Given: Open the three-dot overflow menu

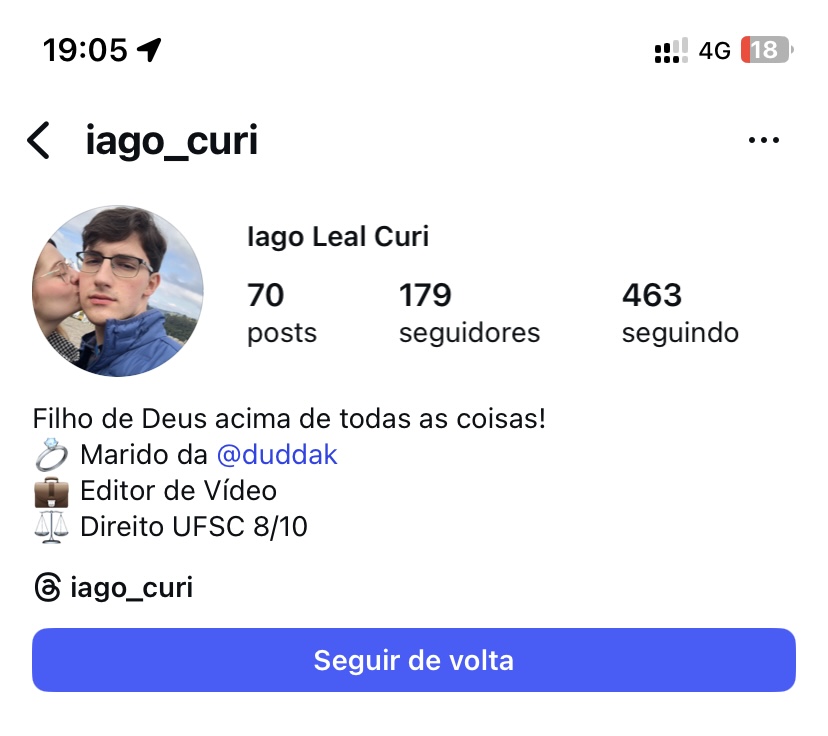Looking at the screenshot, I should tap(763, 141).
